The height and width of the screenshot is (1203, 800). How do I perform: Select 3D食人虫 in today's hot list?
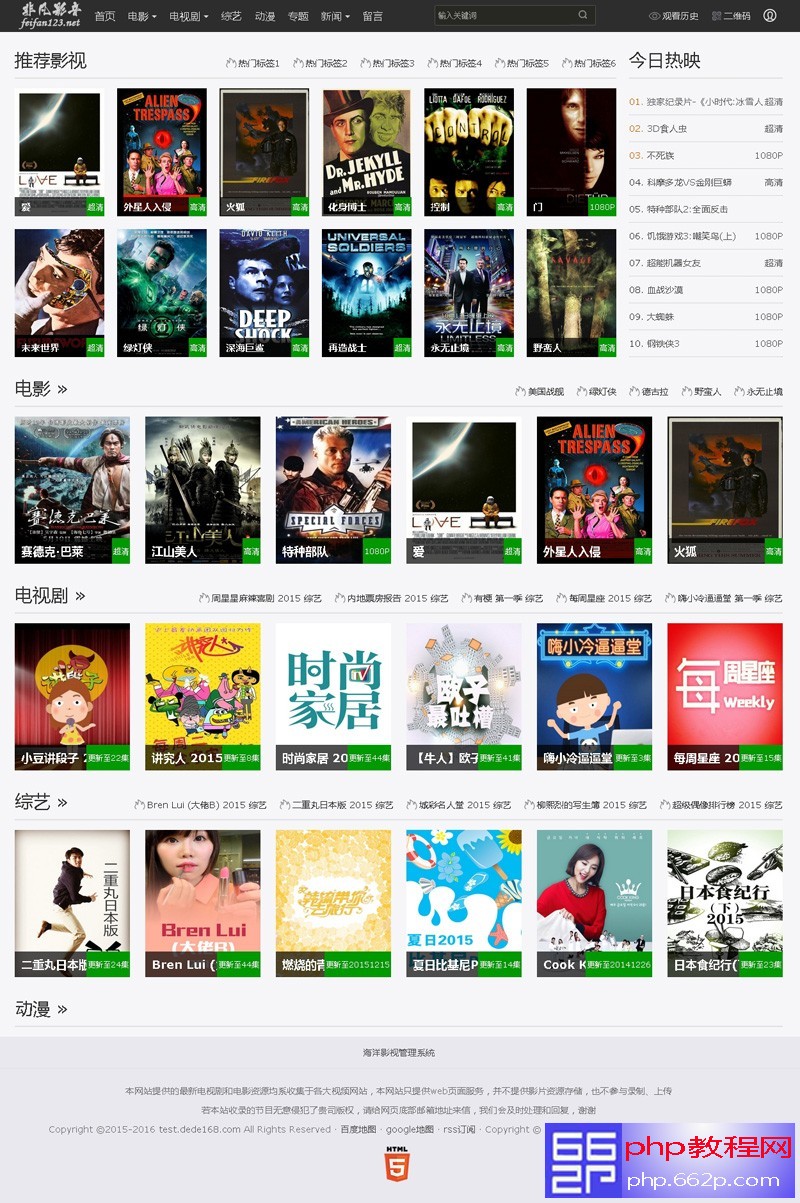pos(667,129)
